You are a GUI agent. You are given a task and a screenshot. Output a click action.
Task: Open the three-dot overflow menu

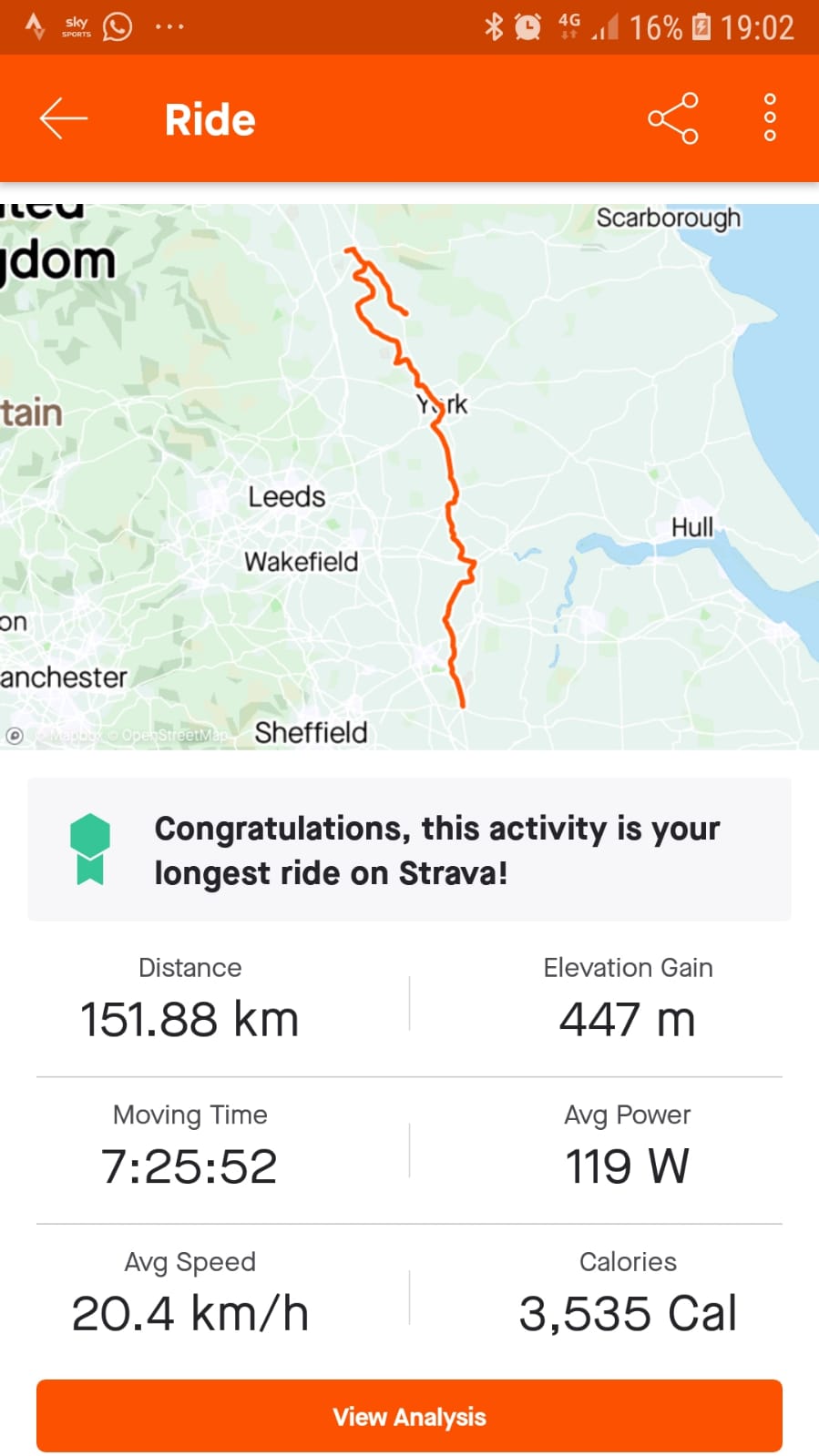point(770,117)
